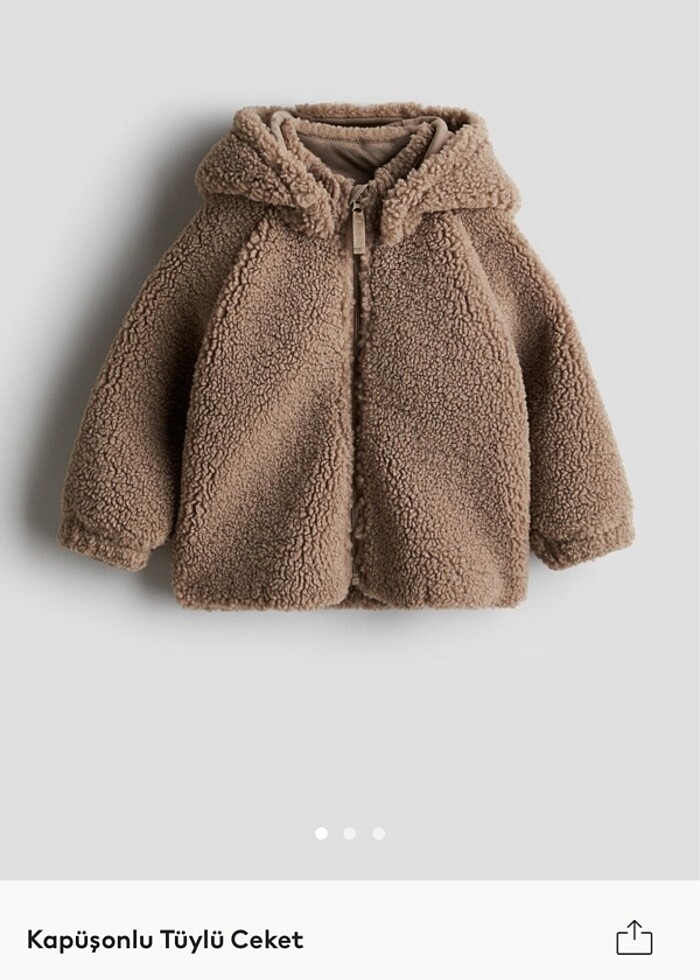Share the Kapüşonlu Tüylü Ceket product
700x980 pixels.
[634, 938]
